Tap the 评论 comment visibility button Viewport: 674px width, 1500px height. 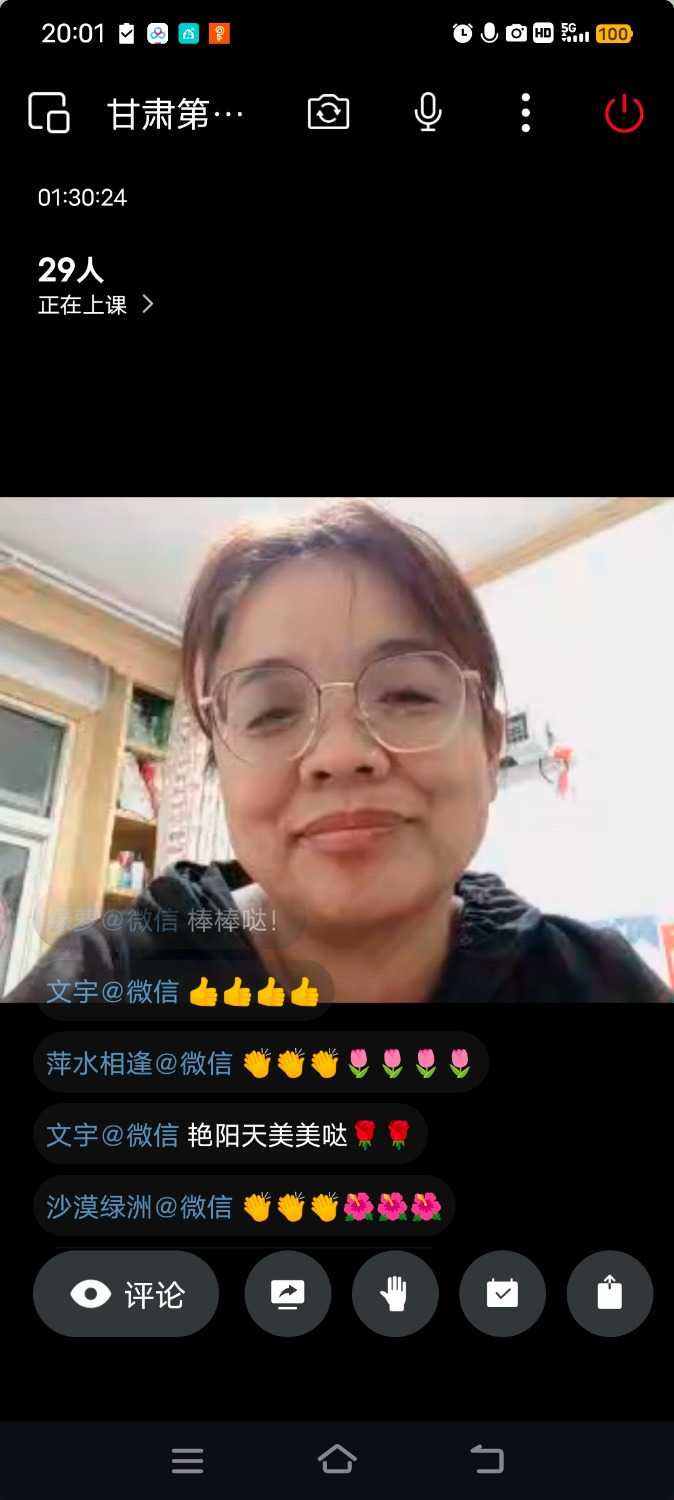(126, 1294)
